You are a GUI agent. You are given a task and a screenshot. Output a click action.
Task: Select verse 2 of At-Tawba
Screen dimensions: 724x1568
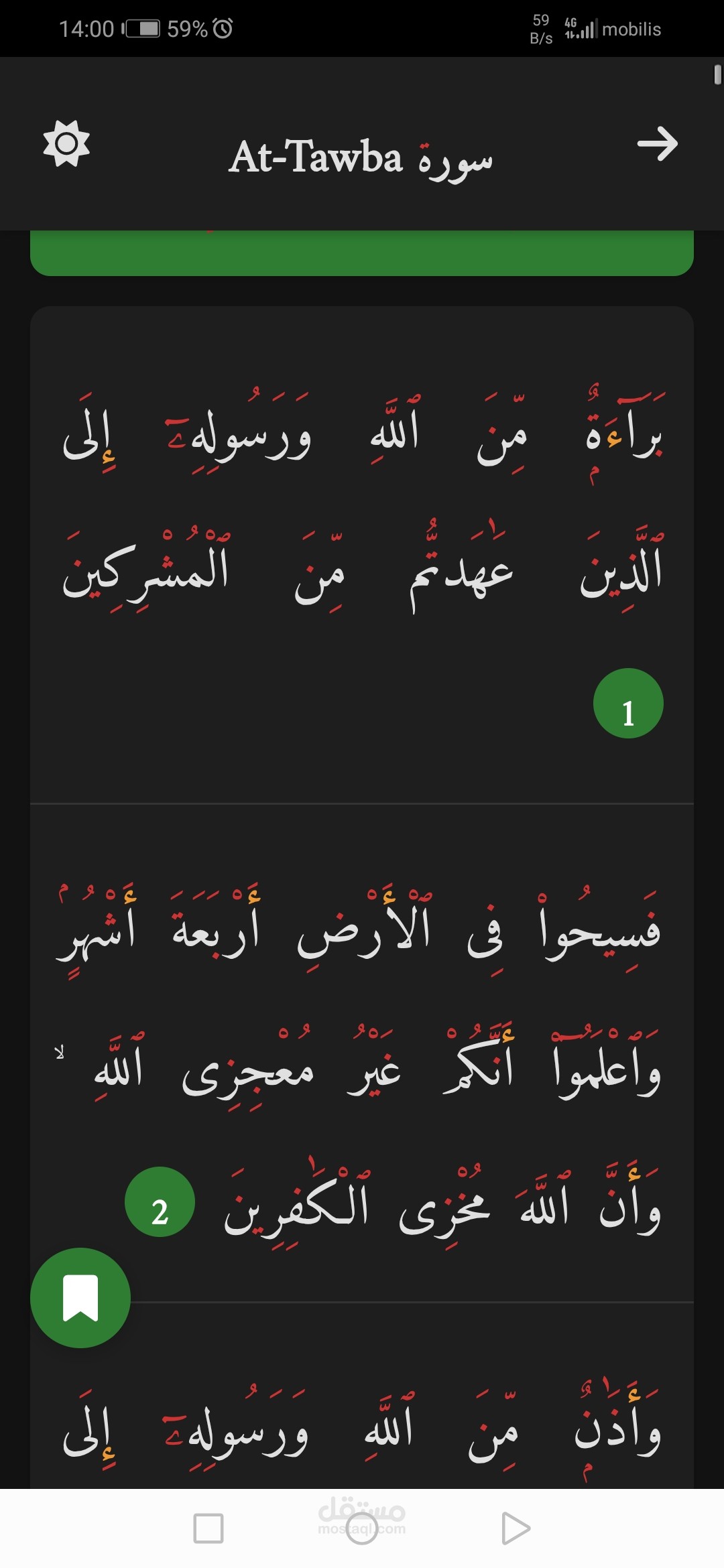coord(362,1053)
